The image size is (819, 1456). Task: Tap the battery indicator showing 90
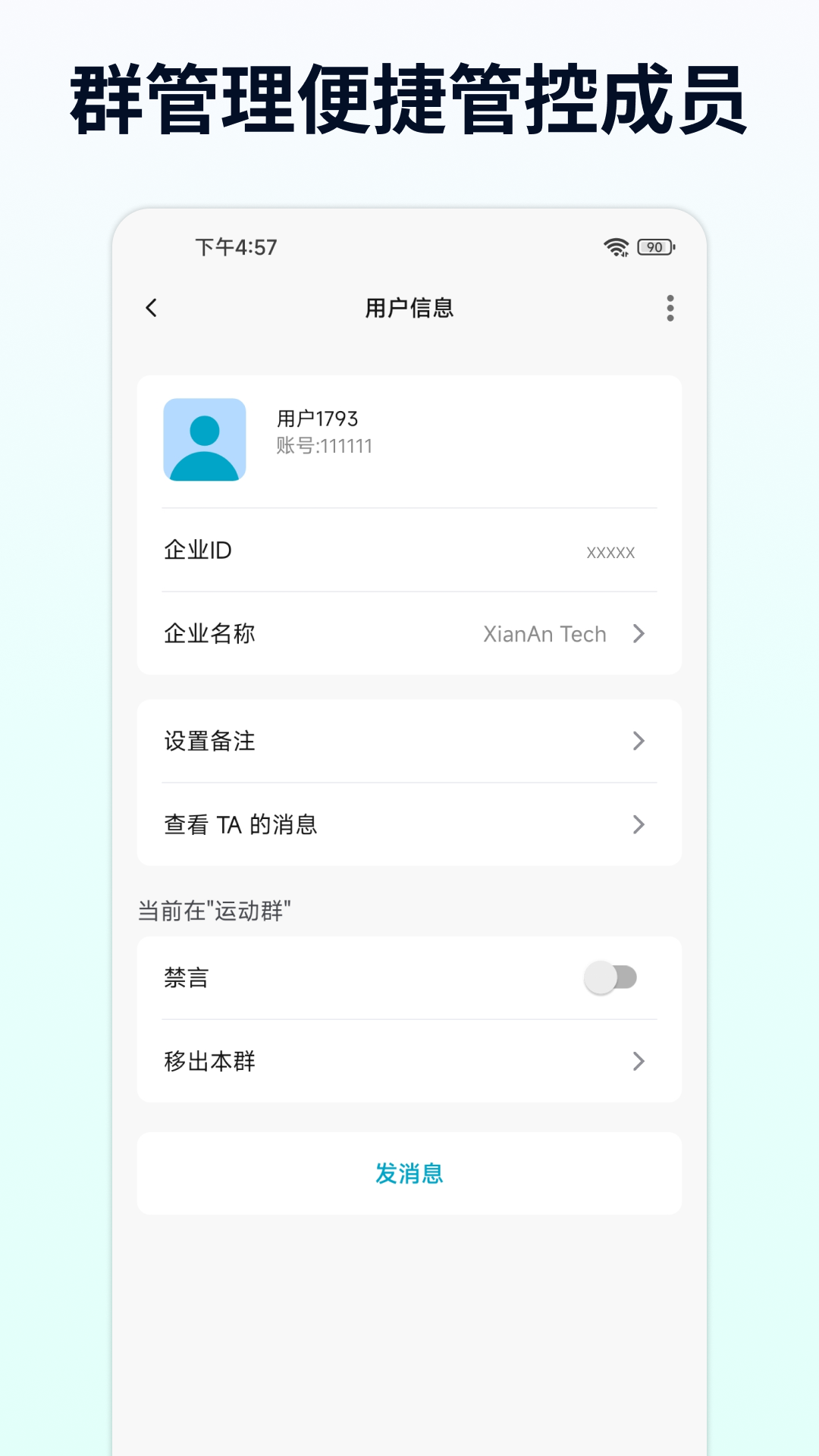pyautogui.click(x=654, y=246)
